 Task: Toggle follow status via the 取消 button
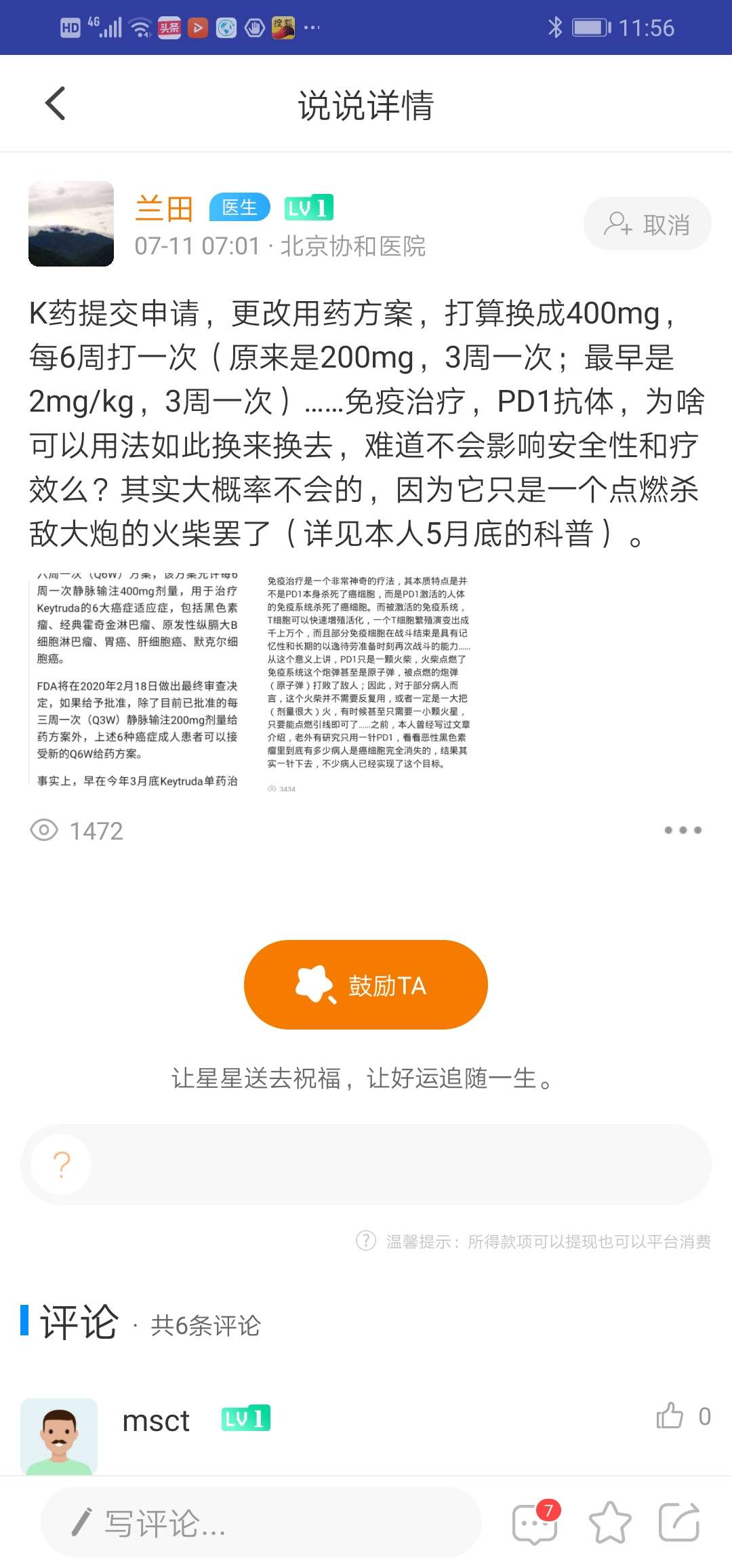pyautogui.click(x=647, y=224)
